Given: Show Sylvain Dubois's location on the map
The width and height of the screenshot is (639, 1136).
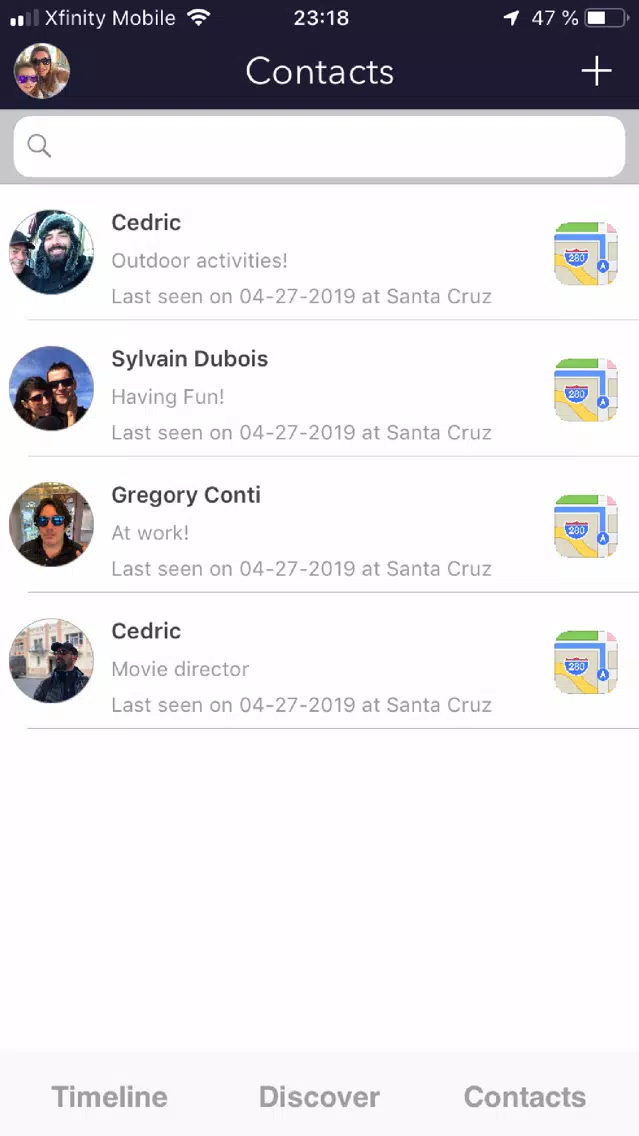Looking at the screenshot, I should pyautogui.click(x=586, y=390).
